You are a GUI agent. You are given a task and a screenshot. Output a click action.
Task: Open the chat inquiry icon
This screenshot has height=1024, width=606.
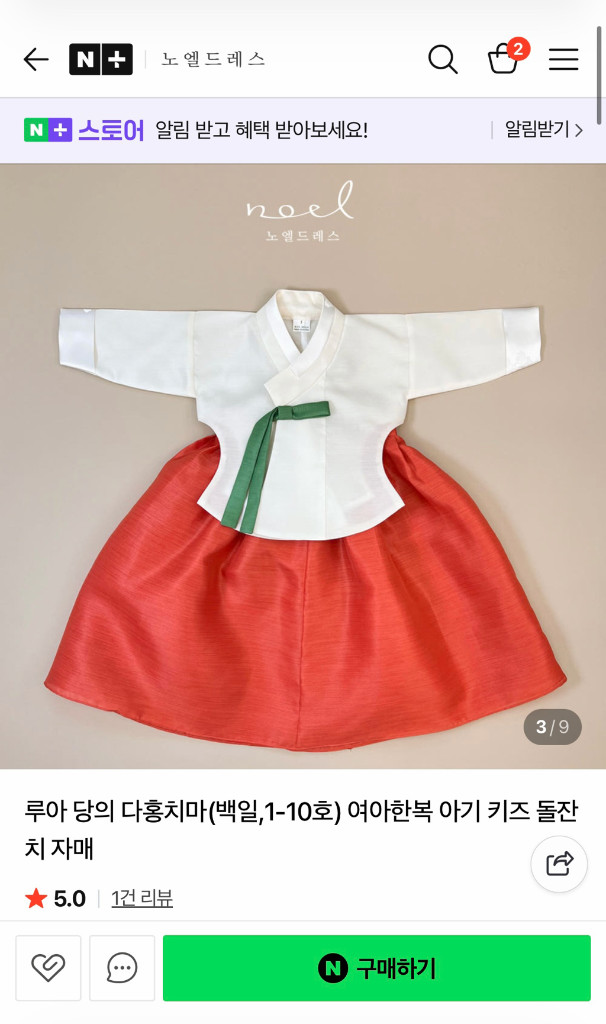pyautogui.click(x=122, y=968)
